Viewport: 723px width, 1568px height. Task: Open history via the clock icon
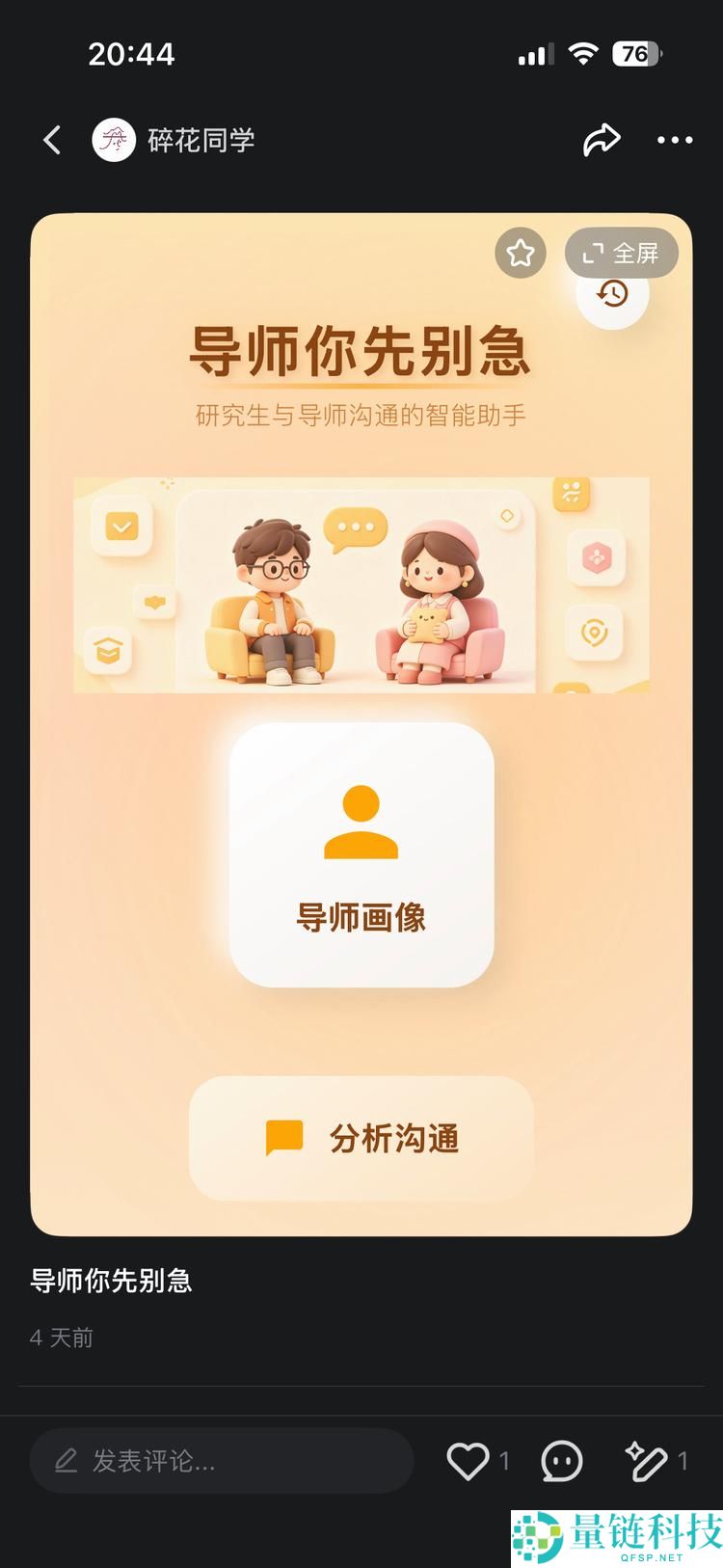pyautogui.click(x=612, y=291)
